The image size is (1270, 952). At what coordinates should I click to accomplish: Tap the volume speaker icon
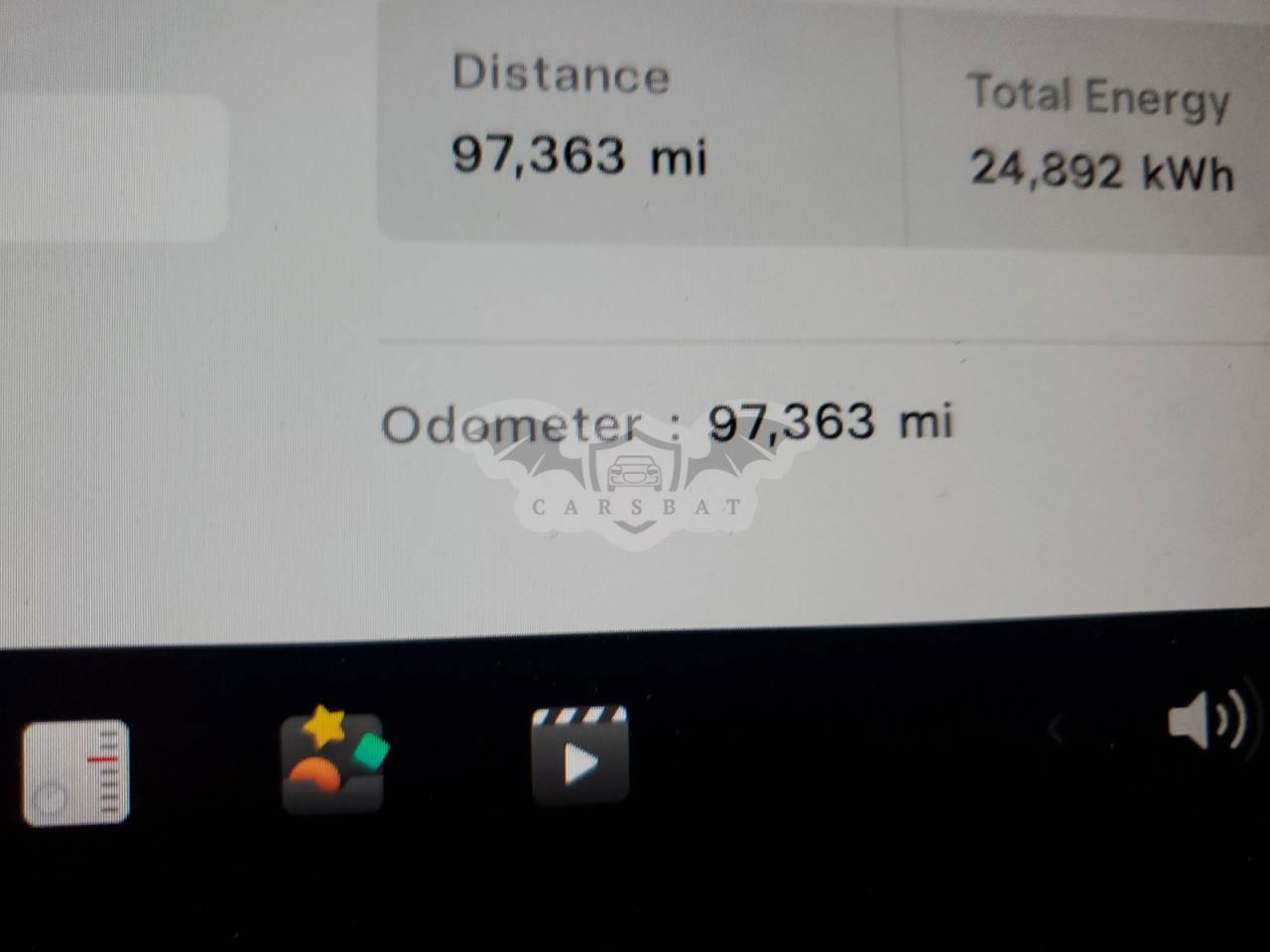[x=1206, y=719]
